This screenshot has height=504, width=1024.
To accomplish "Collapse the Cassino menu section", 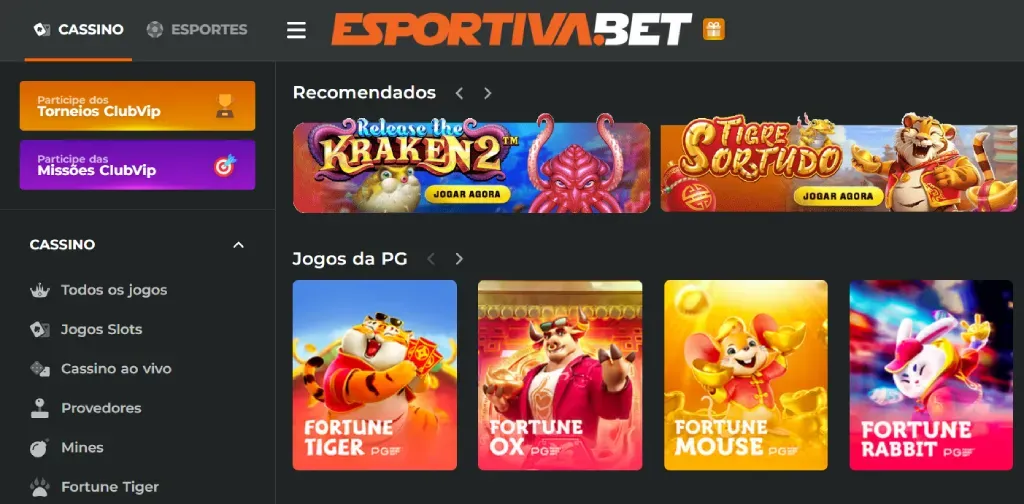I will coord(238,245).
